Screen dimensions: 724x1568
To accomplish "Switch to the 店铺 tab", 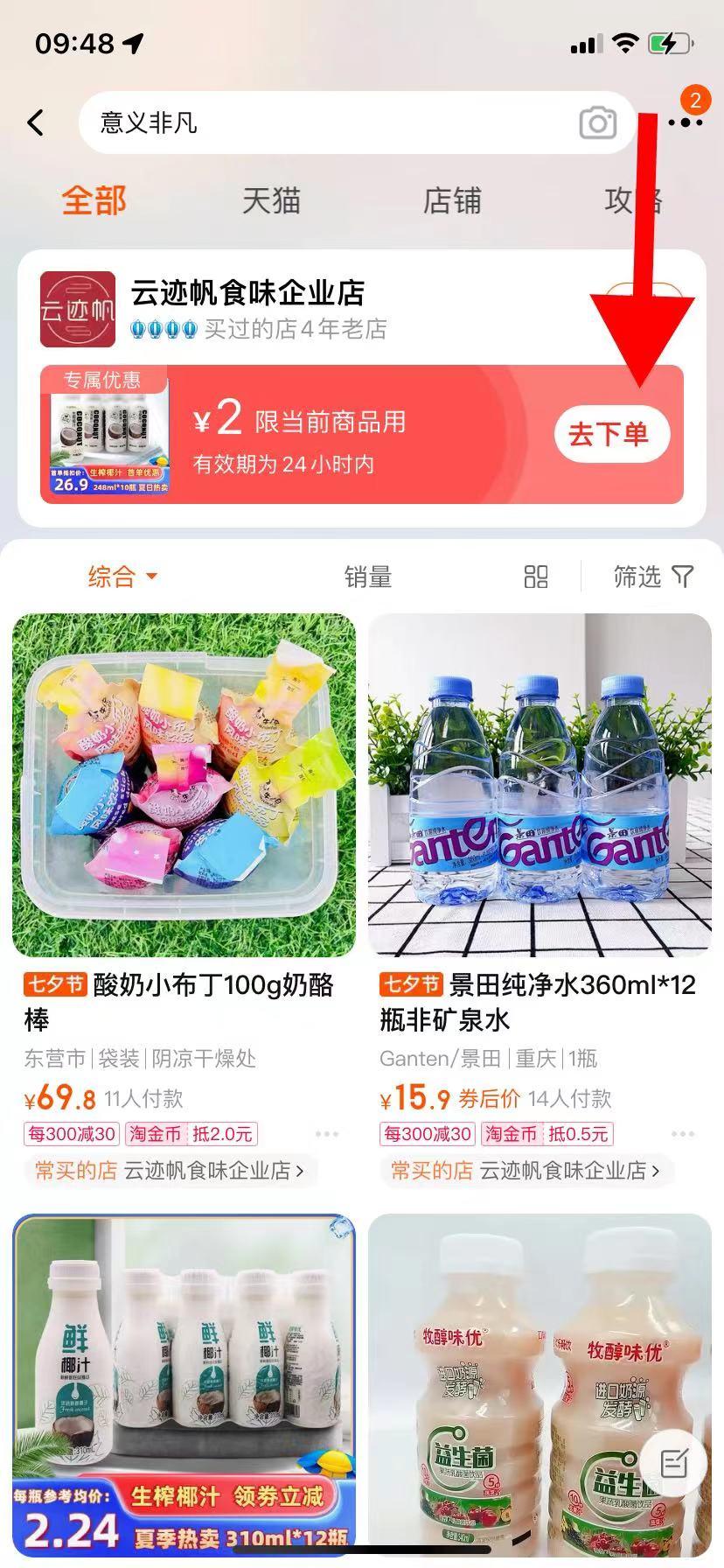I will pyautogui.click(x=453, y=201).
